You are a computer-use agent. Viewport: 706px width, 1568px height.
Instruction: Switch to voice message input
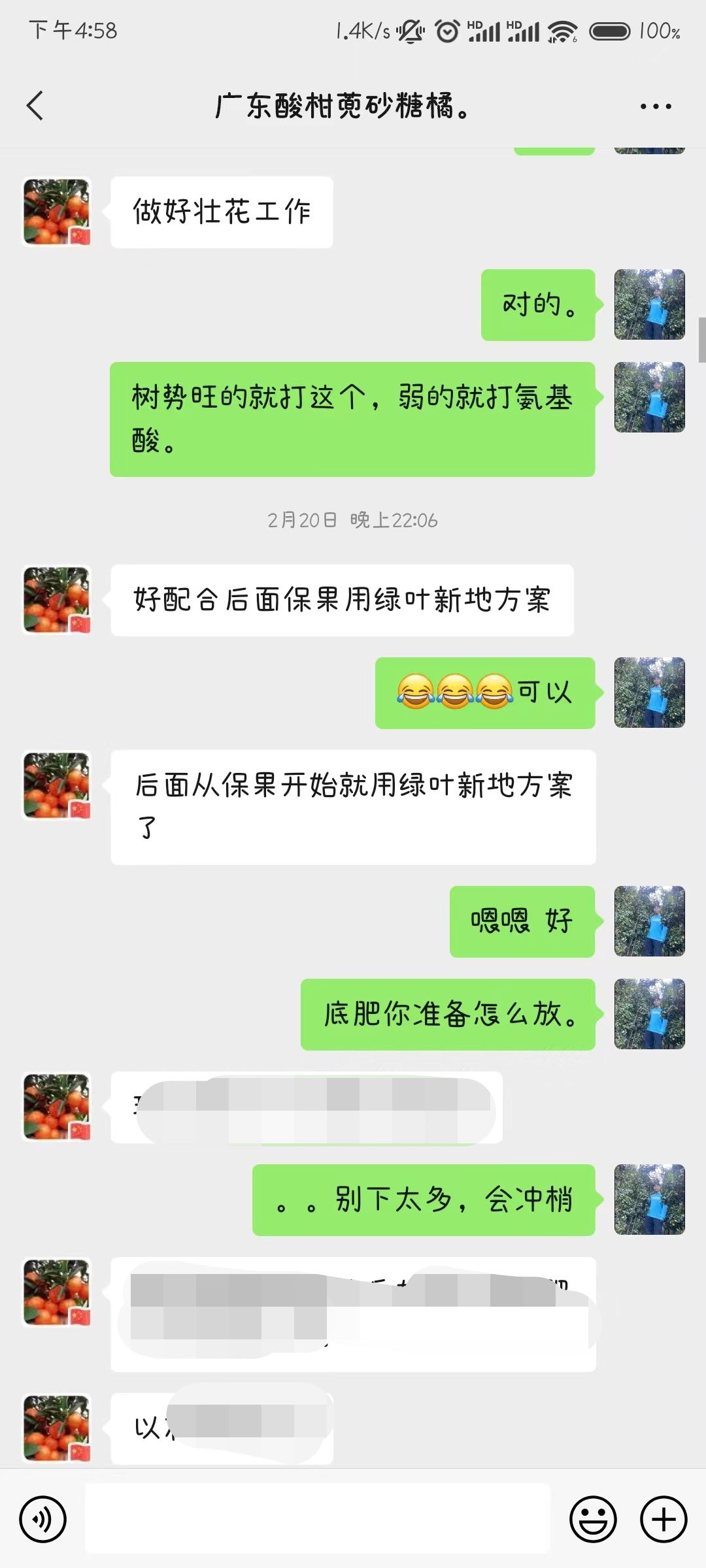[43, 1520]
